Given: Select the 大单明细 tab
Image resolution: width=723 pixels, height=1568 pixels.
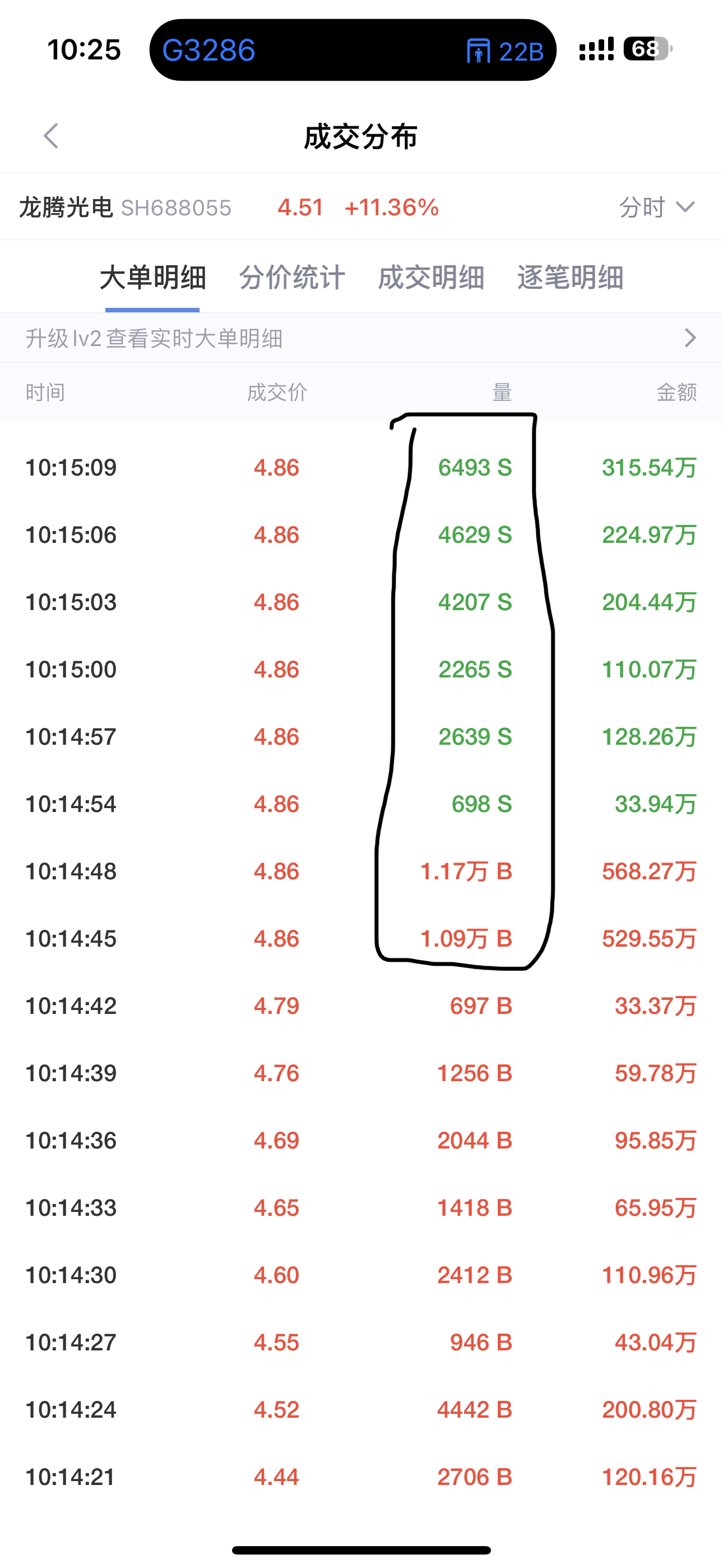Looking at the screenshot, I should 153,278.
